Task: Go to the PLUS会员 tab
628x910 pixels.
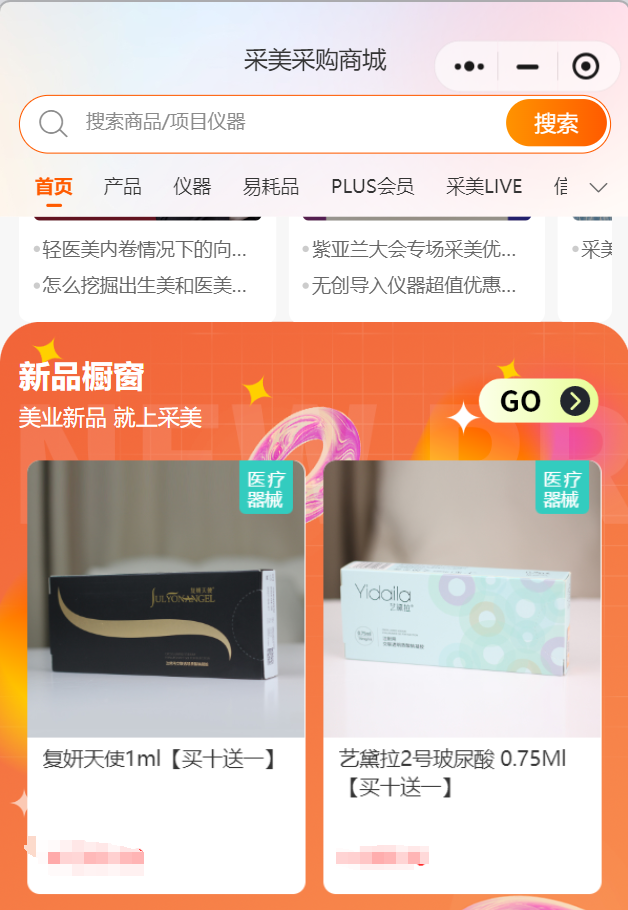Action: pos(372,187)
